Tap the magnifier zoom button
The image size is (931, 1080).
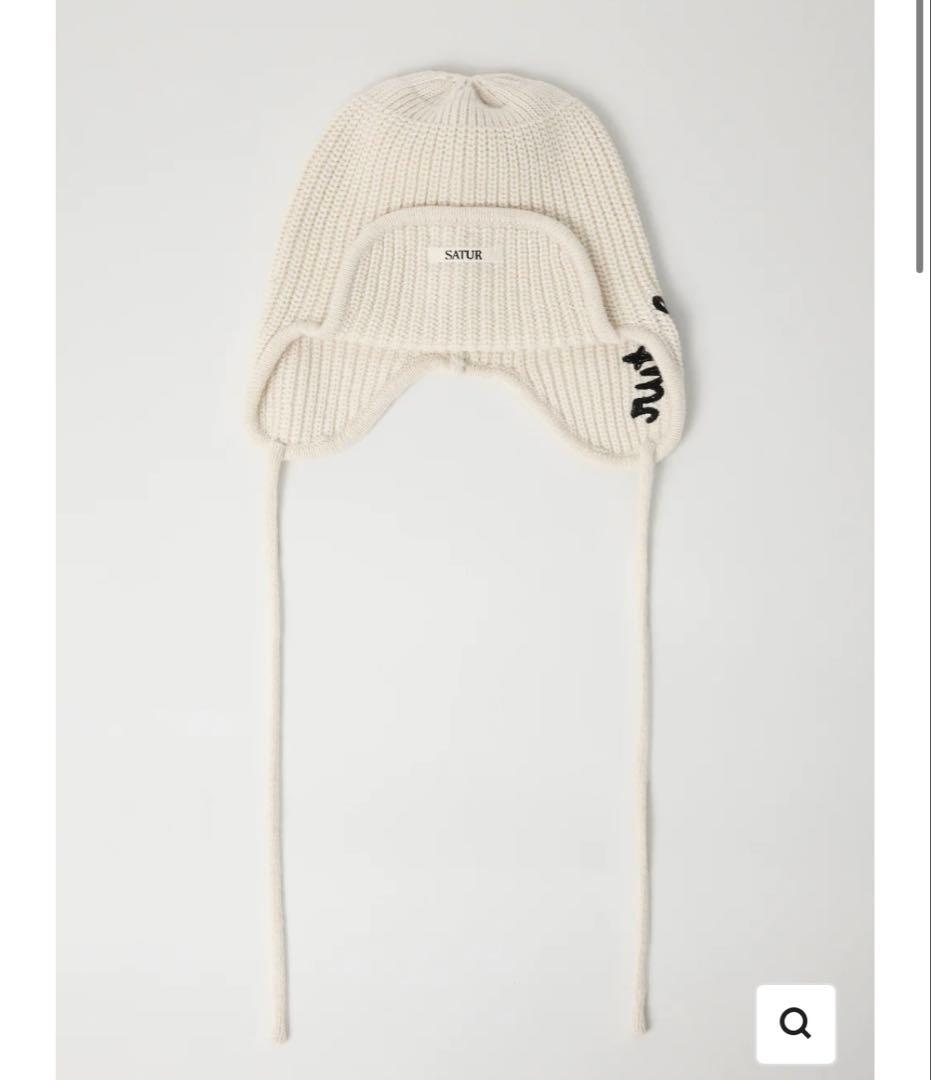(x=795, y=1023)
